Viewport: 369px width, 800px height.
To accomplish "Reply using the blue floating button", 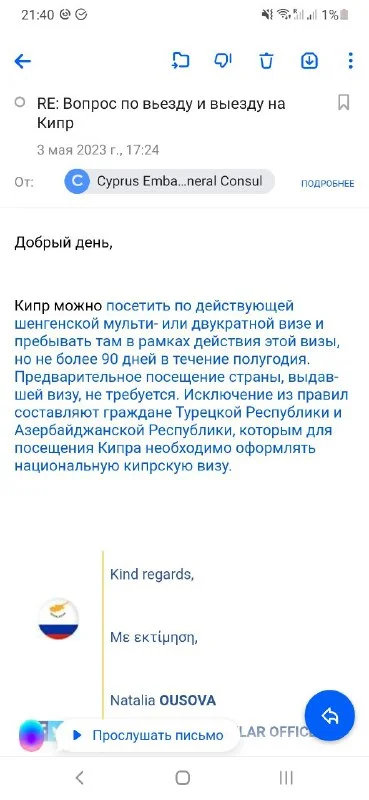I will (x=329, y=715).
